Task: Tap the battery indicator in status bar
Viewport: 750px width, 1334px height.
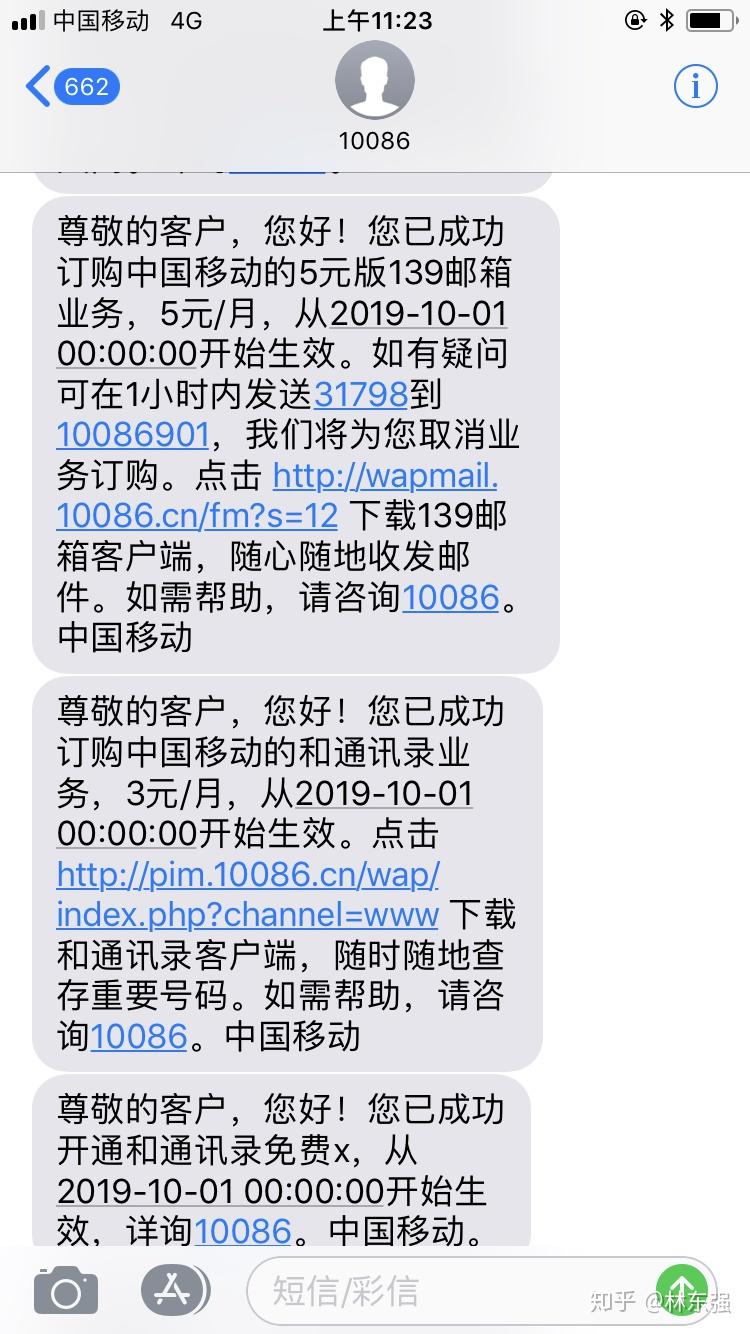Action: point(708,18)
